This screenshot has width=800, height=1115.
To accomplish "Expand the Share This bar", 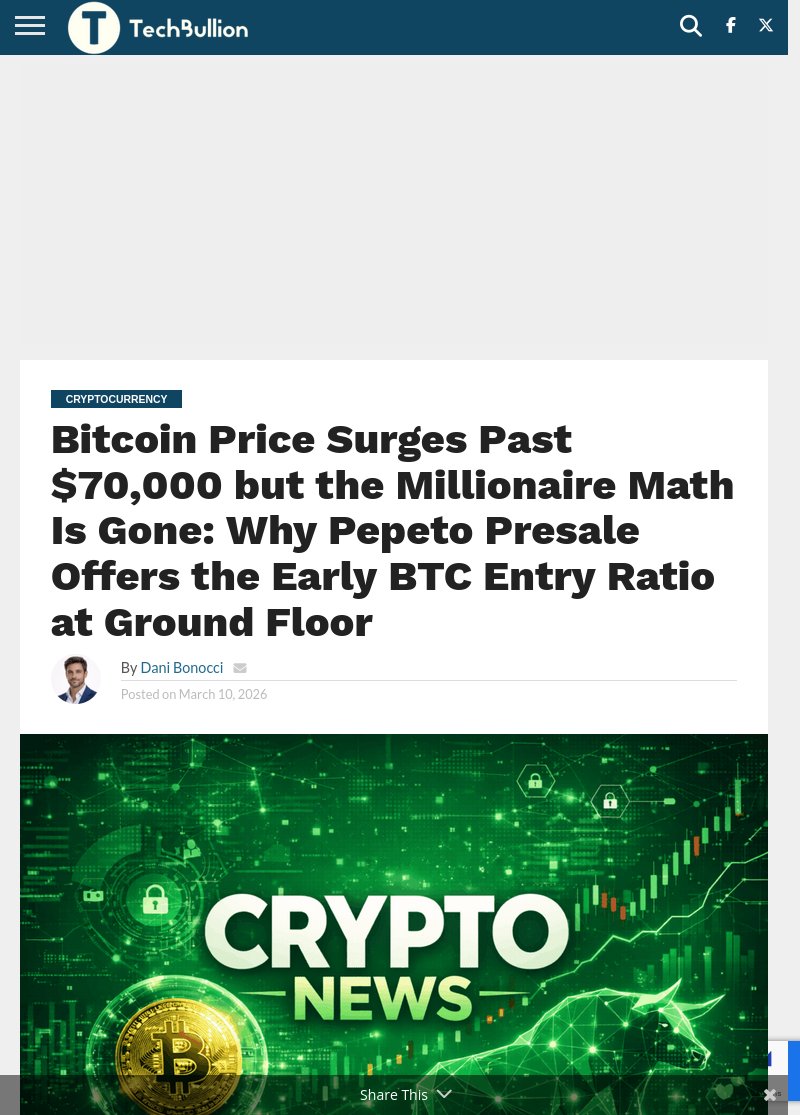I will click(x=405, y=1095).
